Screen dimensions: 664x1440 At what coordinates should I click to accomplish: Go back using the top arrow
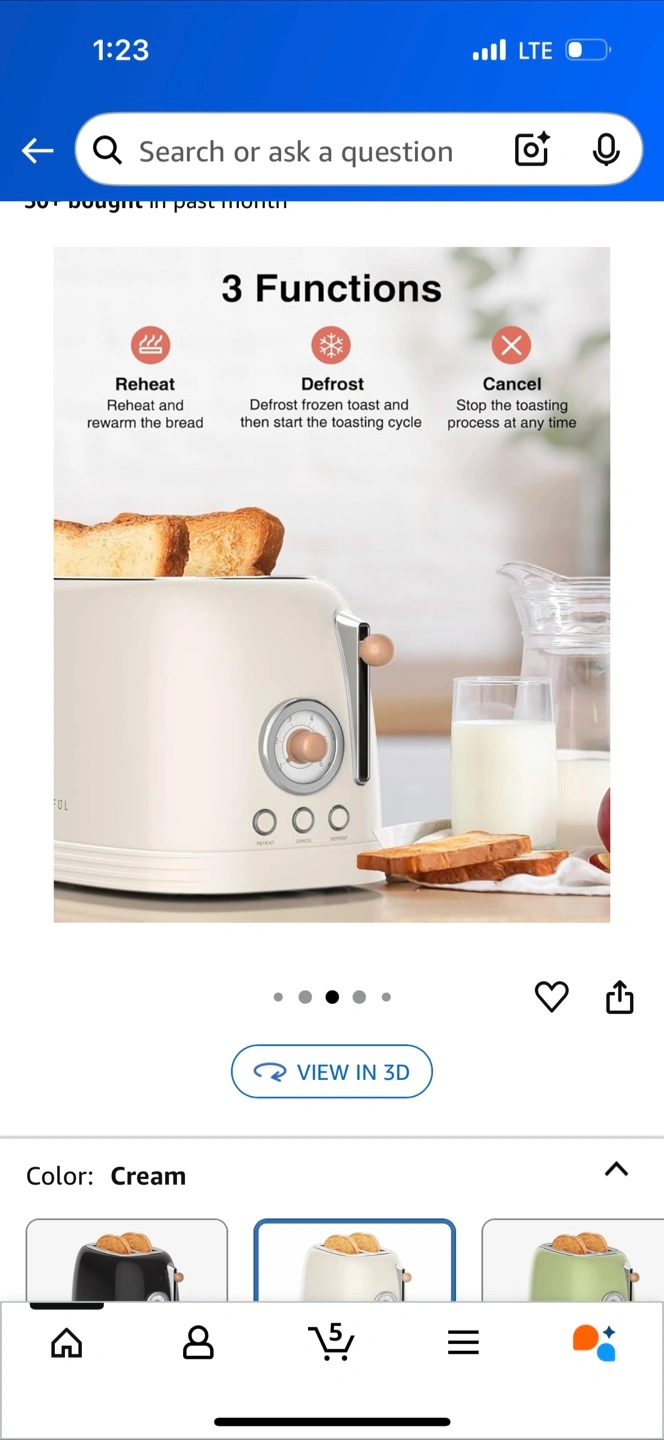click(38, 151)
